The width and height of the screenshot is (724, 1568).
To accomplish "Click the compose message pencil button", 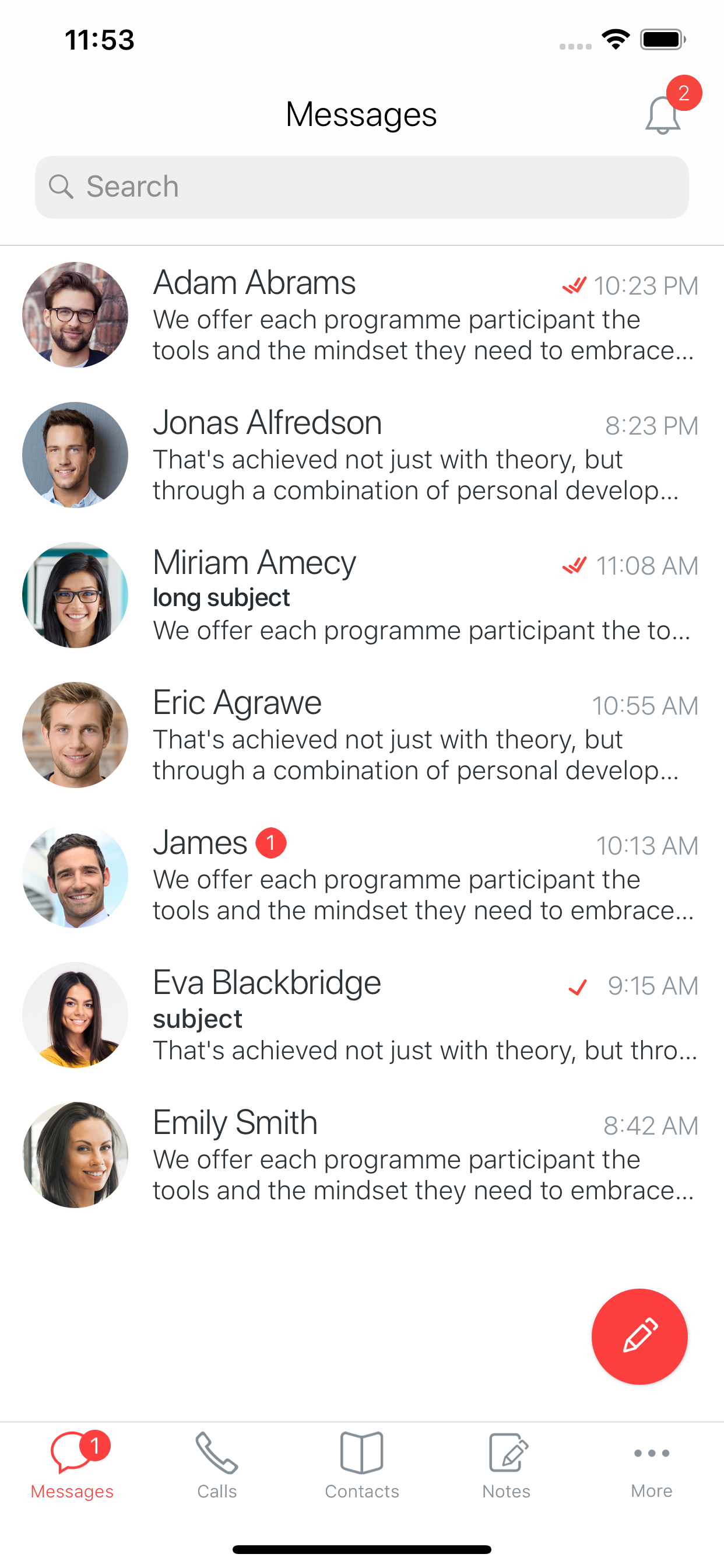I will [x=639, y=1335].
